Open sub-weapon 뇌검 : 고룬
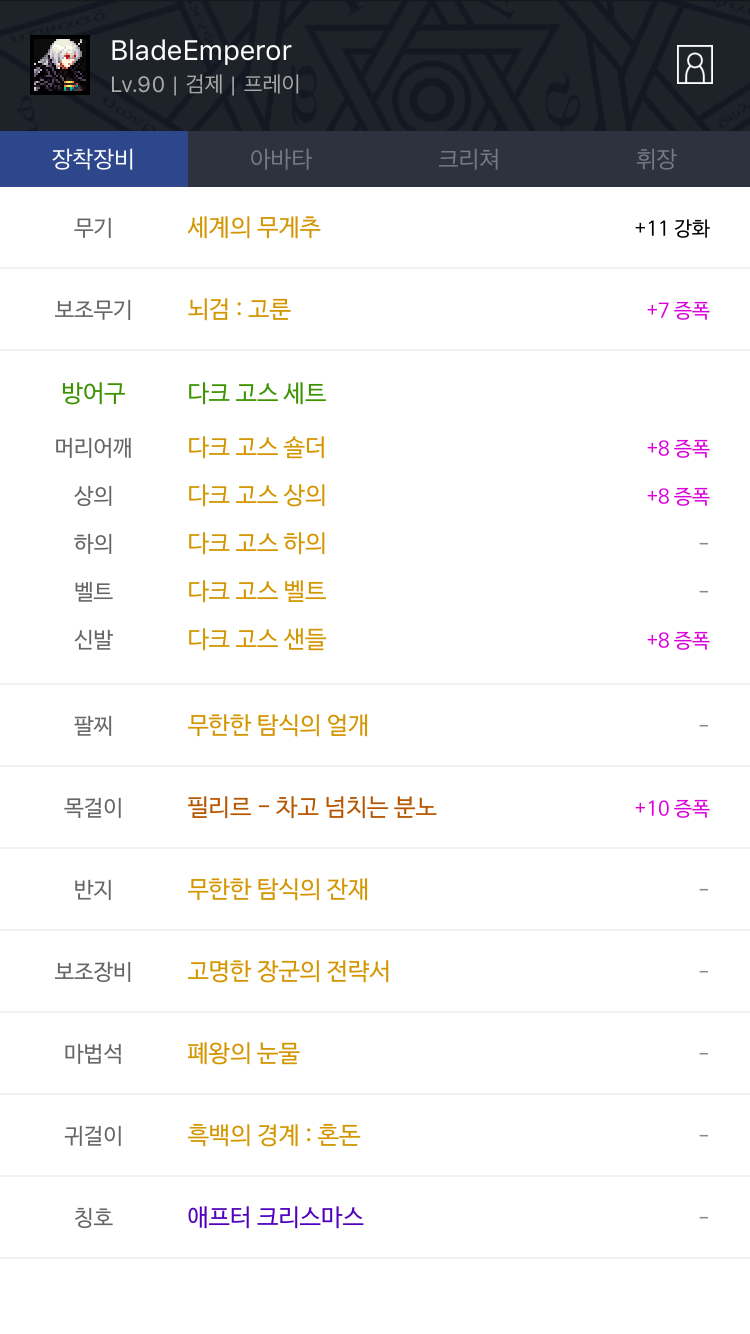750x1334 pixels. click(x=239, y=309)
